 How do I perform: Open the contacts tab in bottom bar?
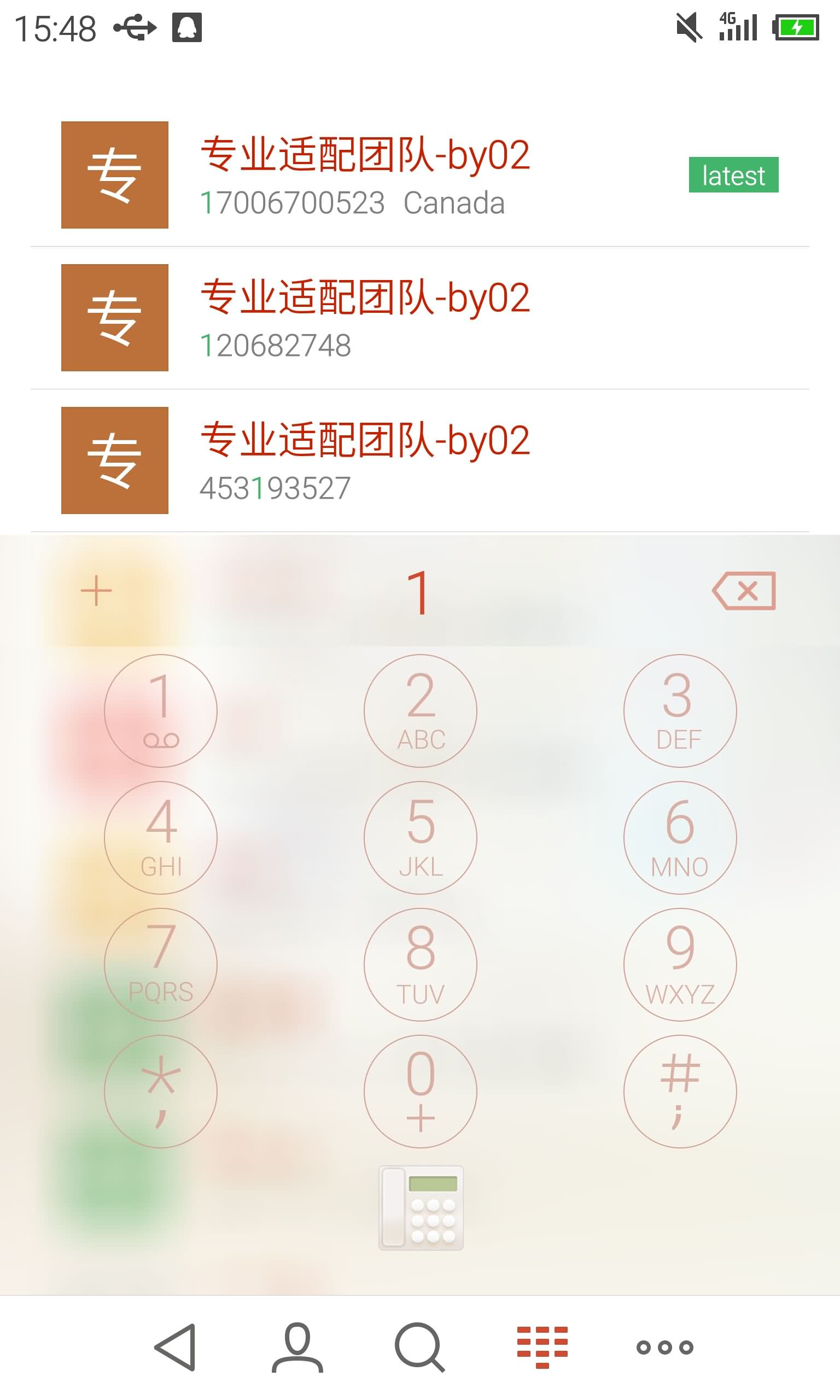[x=297, y=1347]
